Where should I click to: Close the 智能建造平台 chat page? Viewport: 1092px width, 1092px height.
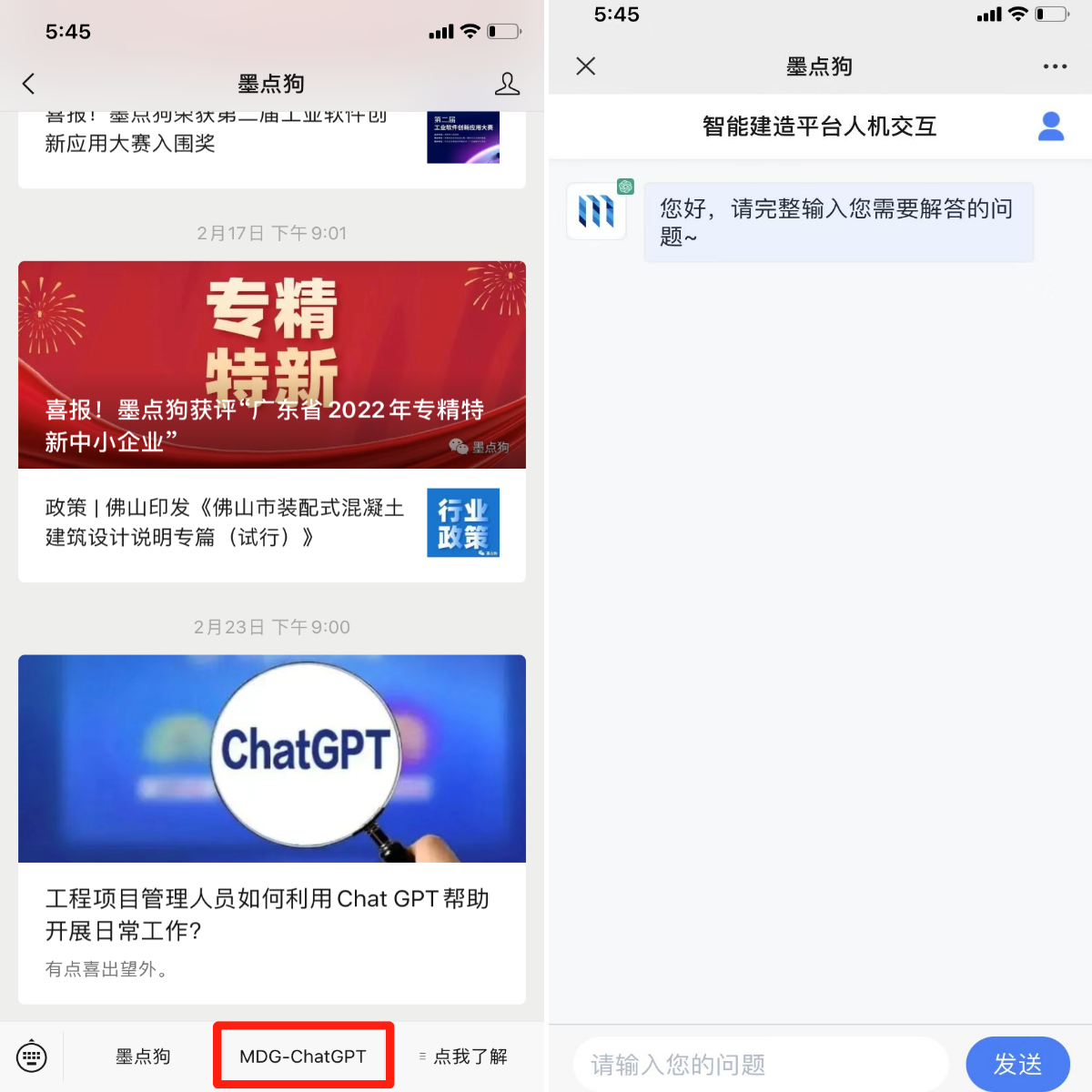point(586,66)
